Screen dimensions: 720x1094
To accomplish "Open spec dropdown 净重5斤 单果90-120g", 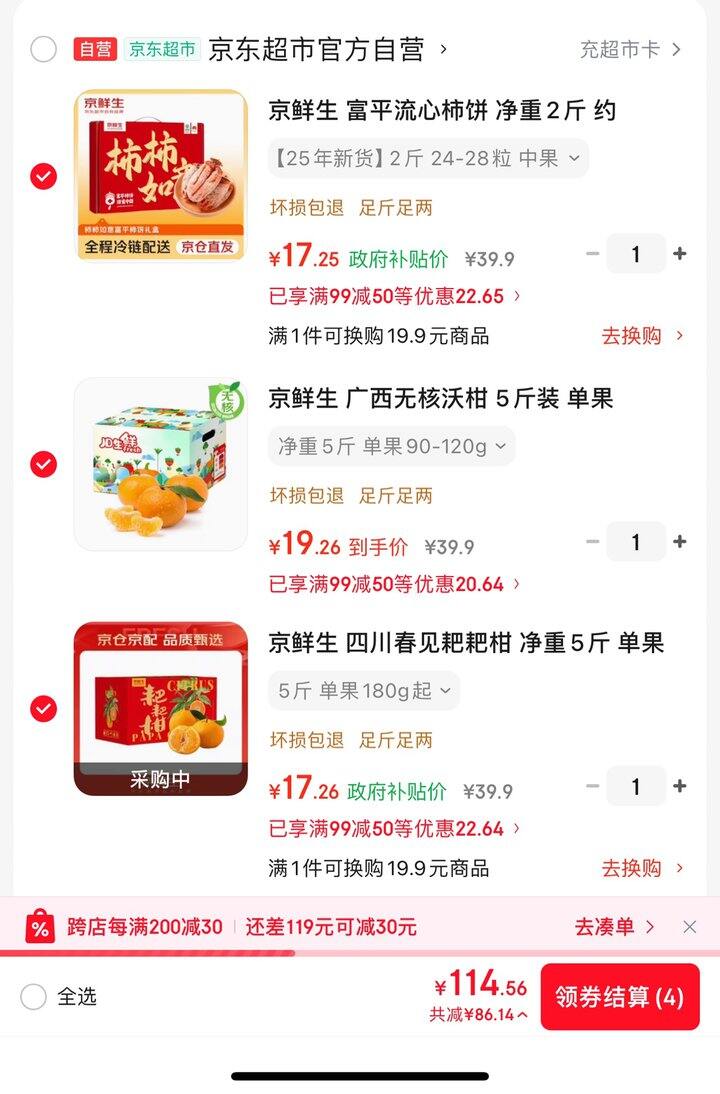I will click(391, 446).
